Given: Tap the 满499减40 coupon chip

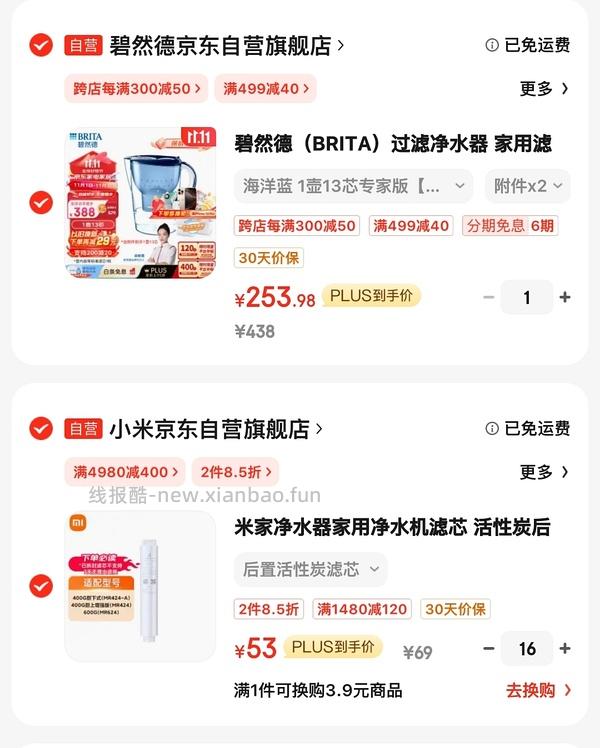Looking at the screenshot, I should pyautogui.click(x=266, y=88).
